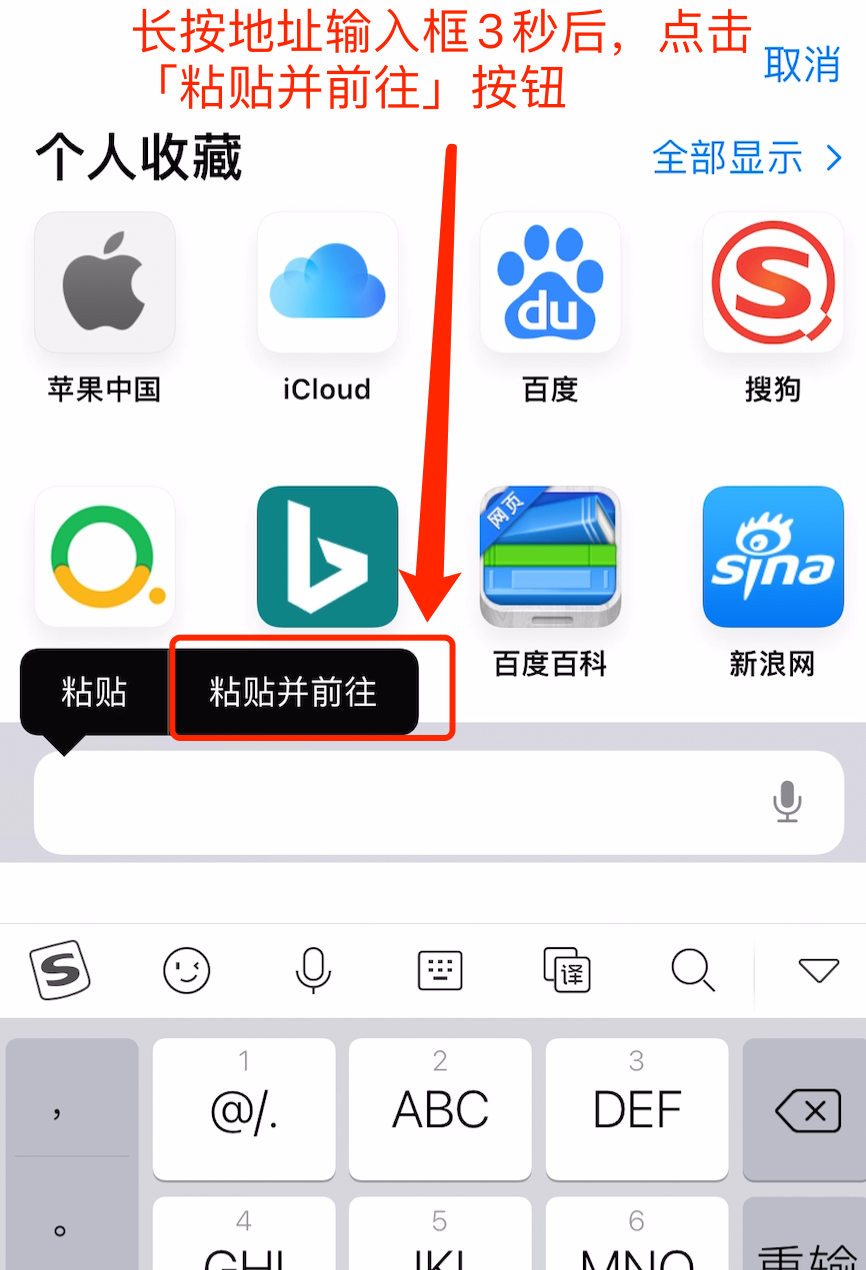Hit the backspace key
Screen dimensions: 866x1270
807,1110
